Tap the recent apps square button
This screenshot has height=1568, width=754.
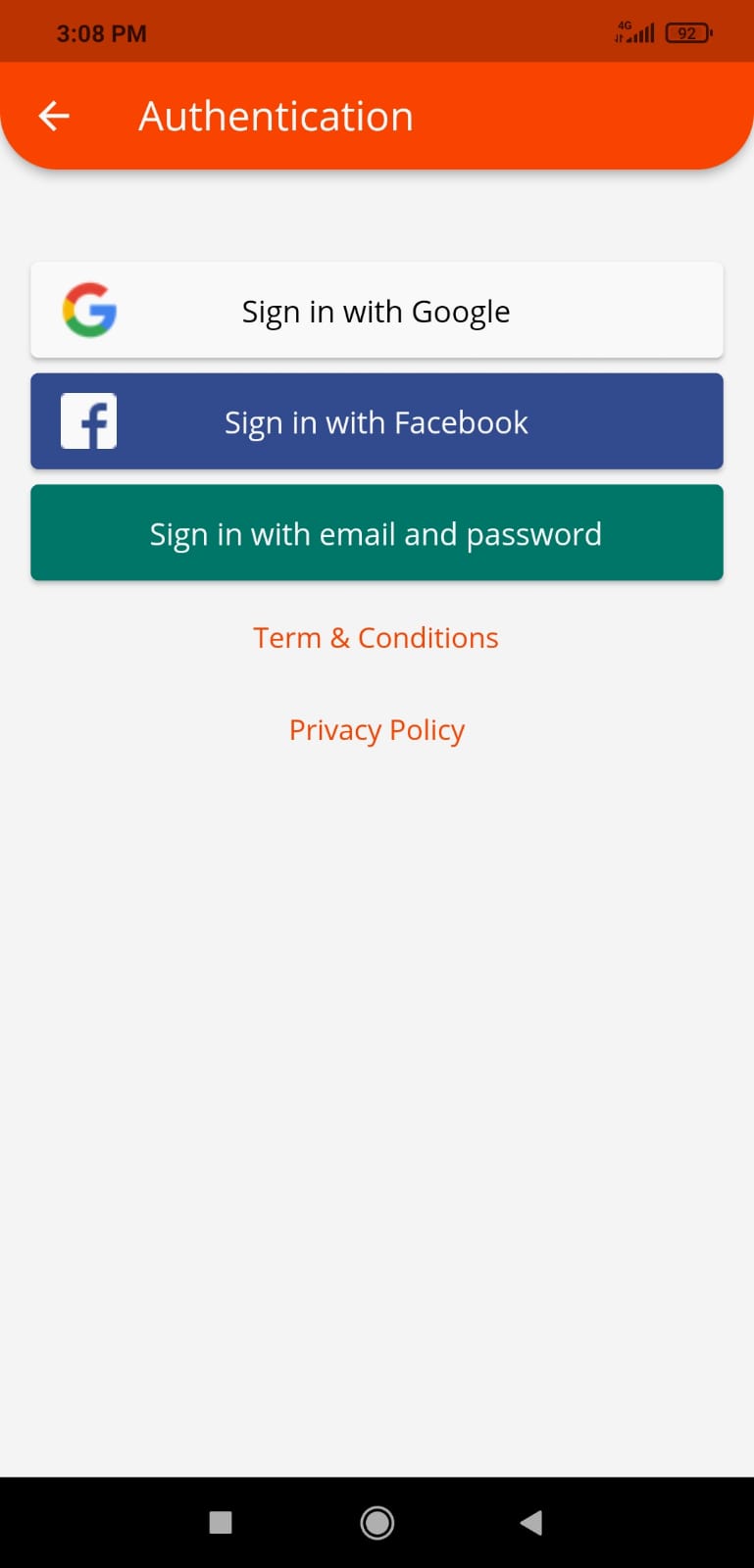coord(221,1522)
